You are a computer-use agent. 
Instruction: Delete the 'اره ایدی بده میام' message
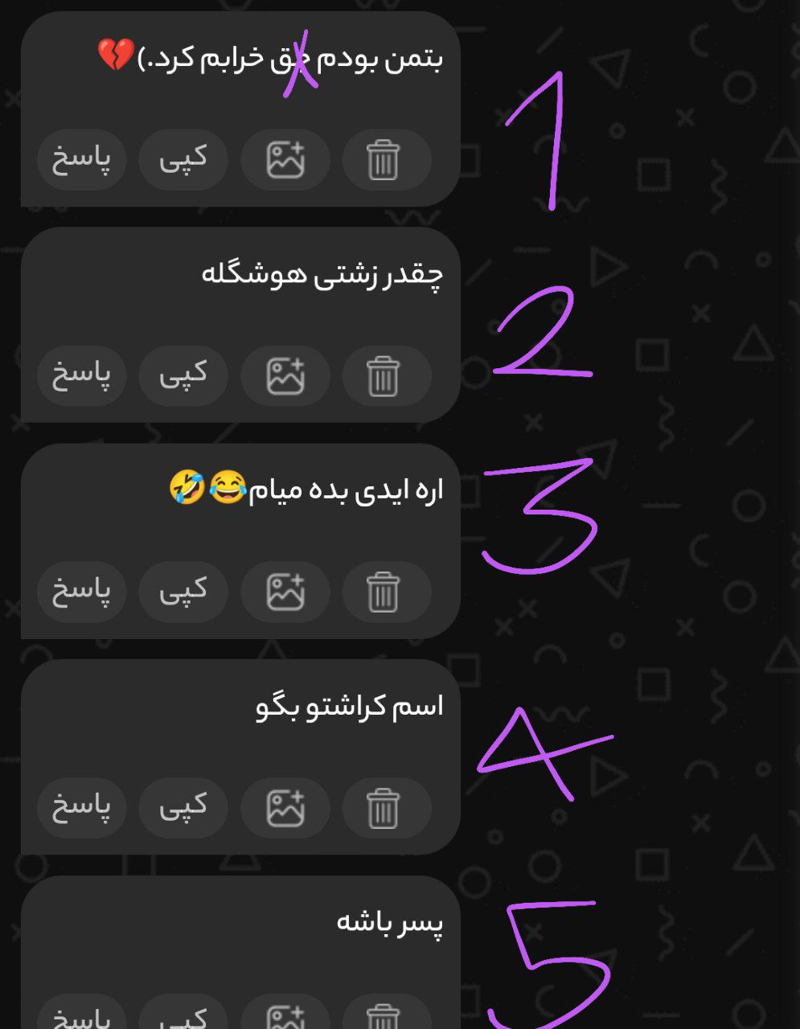click(x=385, y=592)
